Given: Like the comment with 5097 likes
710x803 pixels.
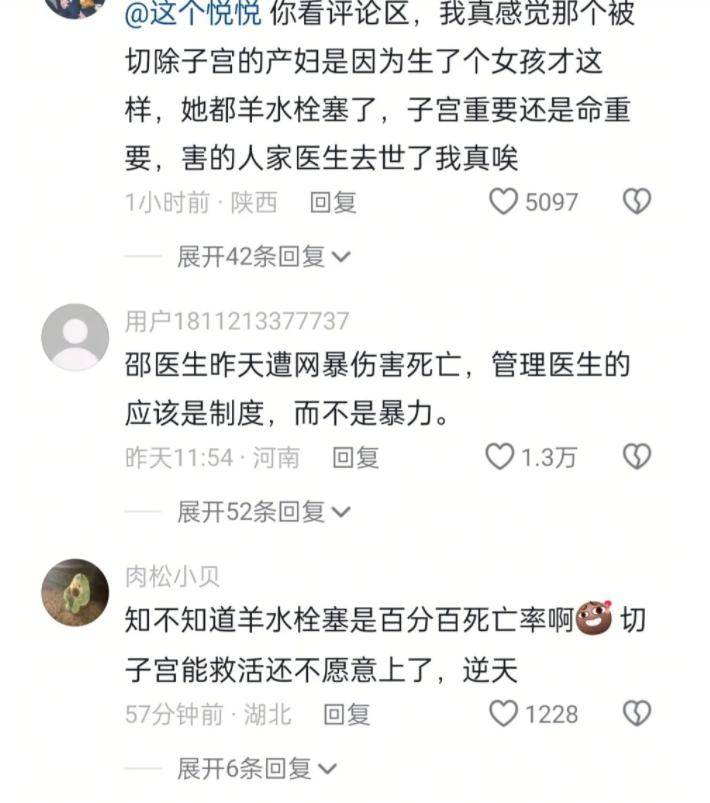Looking at the screenshot, I should point(504,202).
